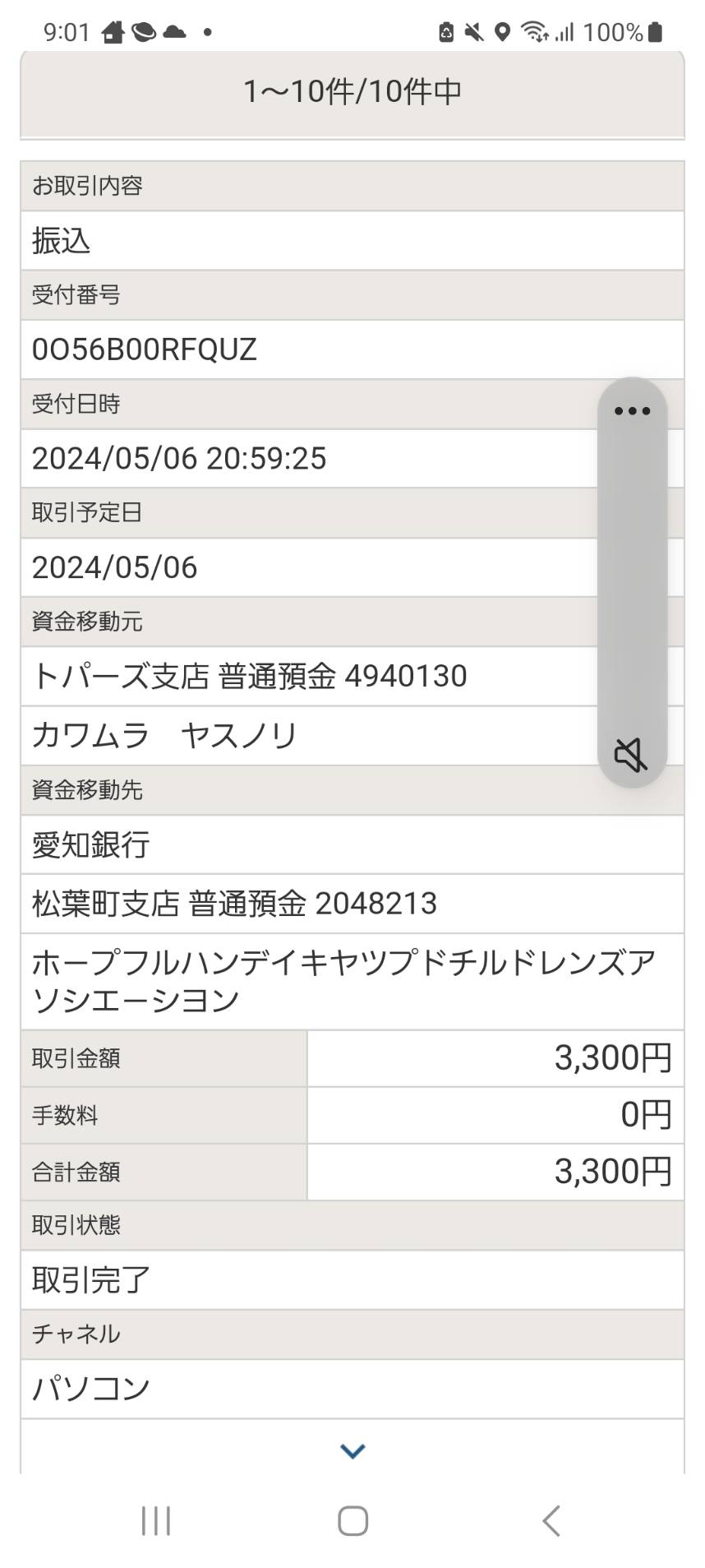Tap the muted speaker icon
The width and height of the screenshot is (705, 1568).
[631, 754]
